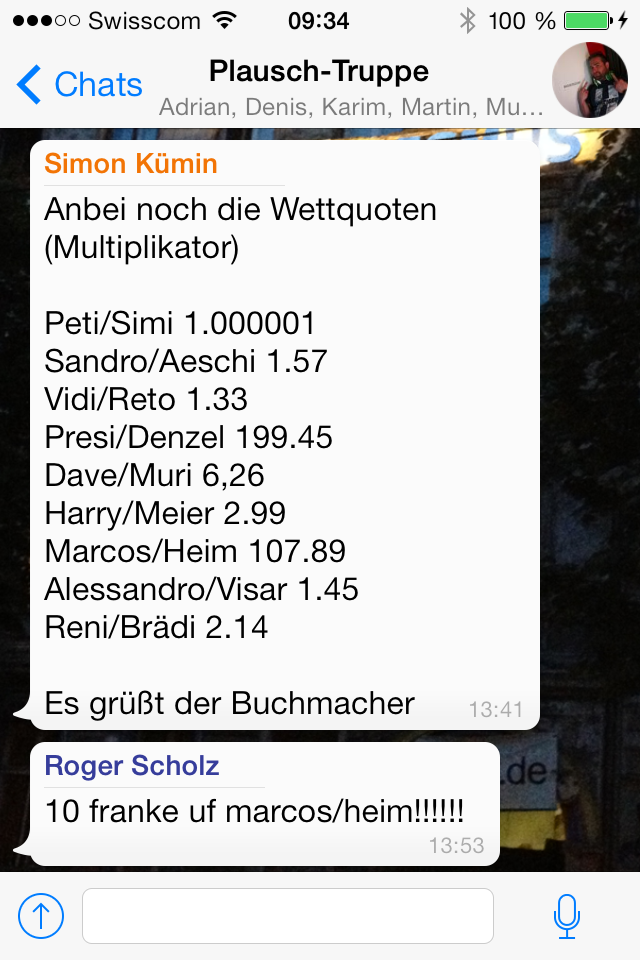The image size is (640, 960).
Task: Record a voice message with microphone
Action: point(567,915)
